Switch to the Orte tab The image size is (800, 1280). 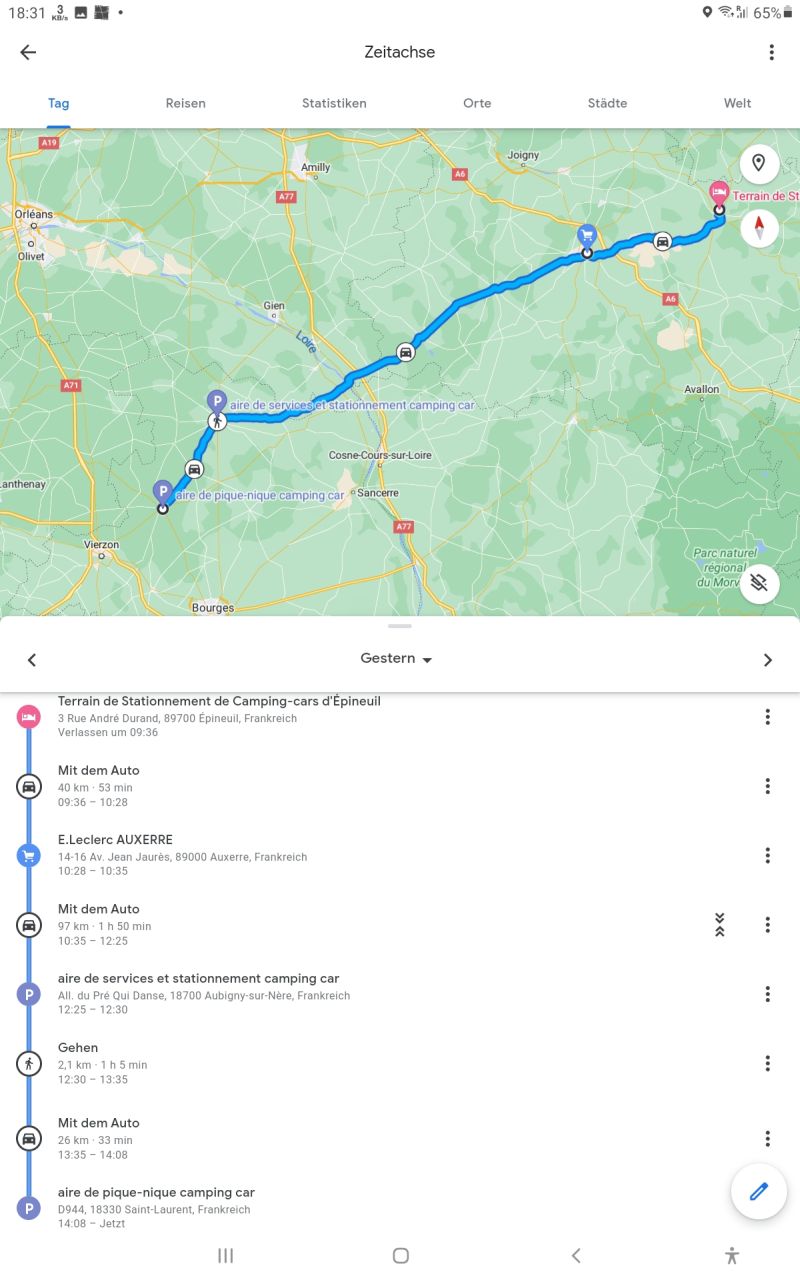click(477, 103)
